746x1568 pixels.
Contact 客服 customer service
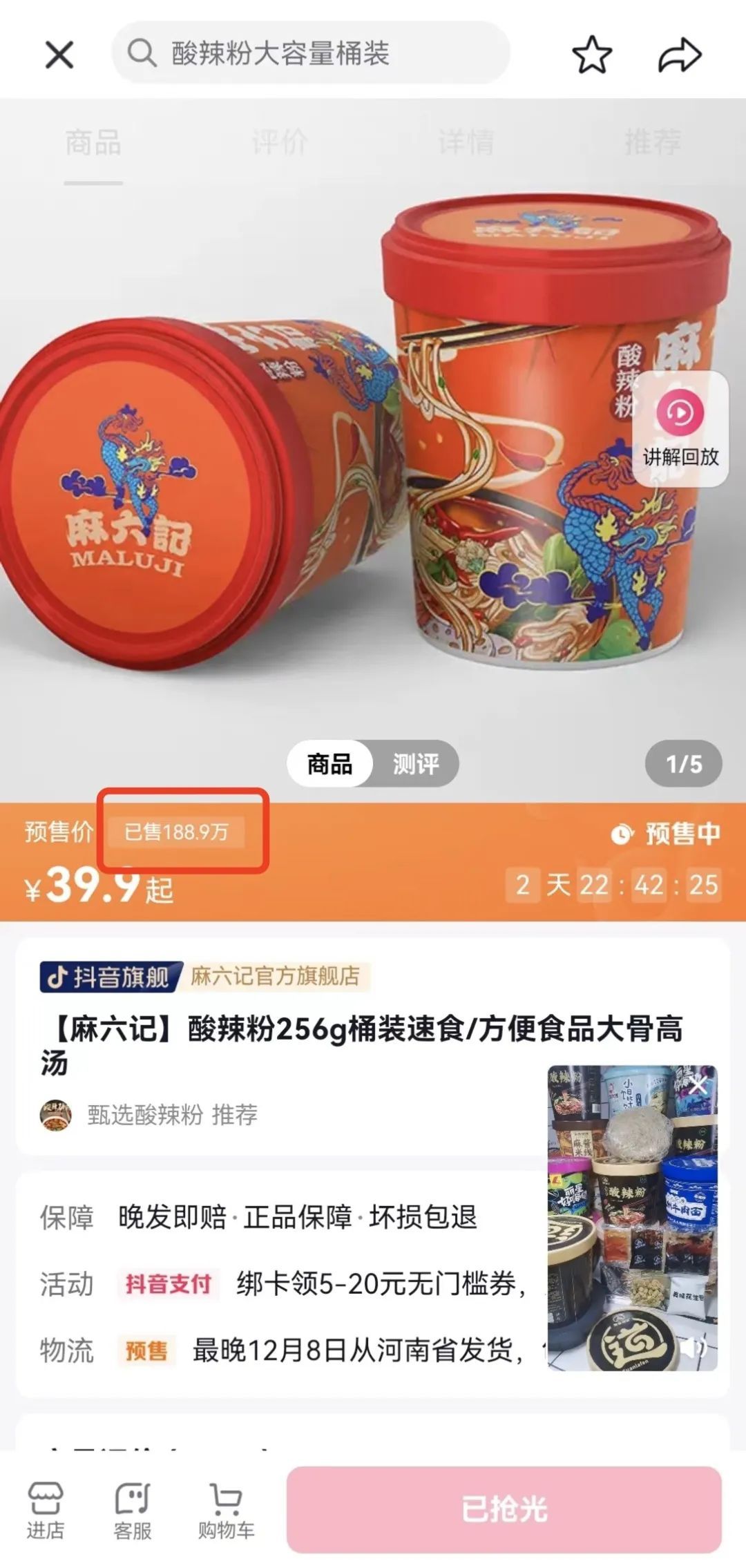(x=132, y=1510)
